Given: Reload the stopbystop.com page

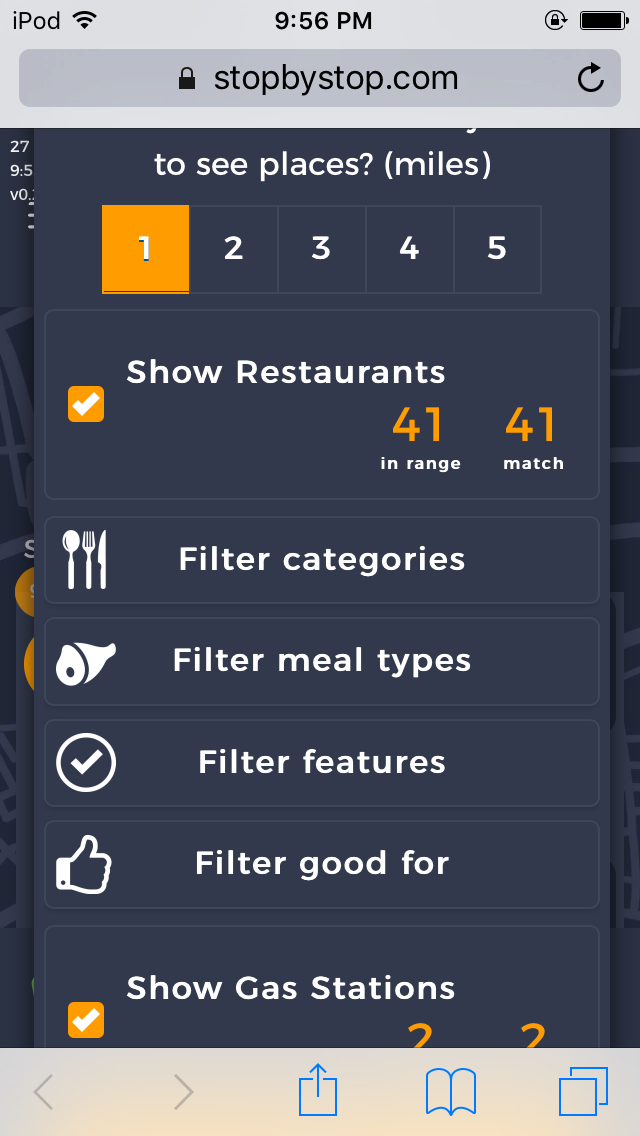Looking at the screenshot, I should (591, 78).
